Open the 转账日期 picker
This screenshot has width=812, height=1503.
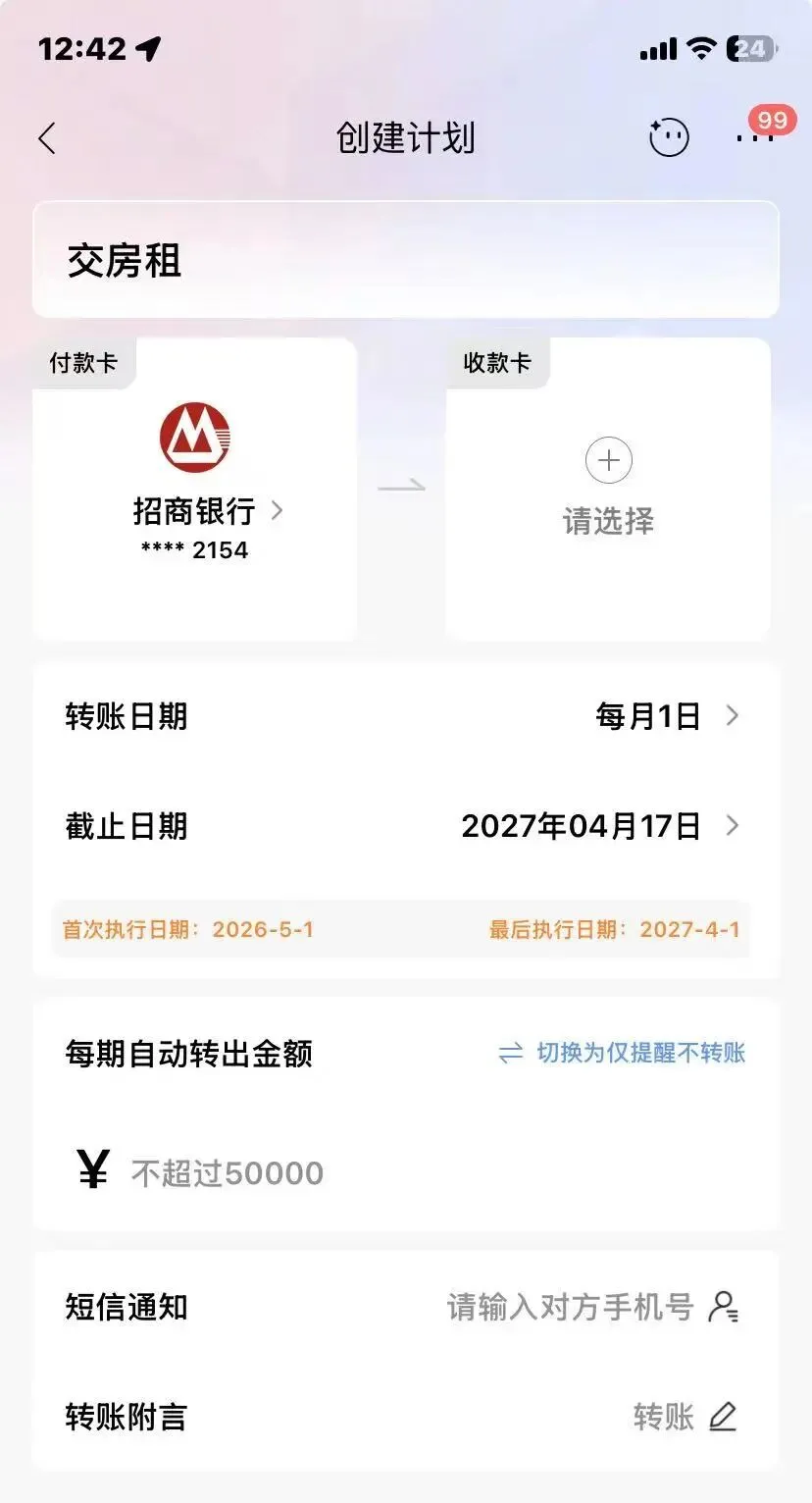click(x=406, y=716)
